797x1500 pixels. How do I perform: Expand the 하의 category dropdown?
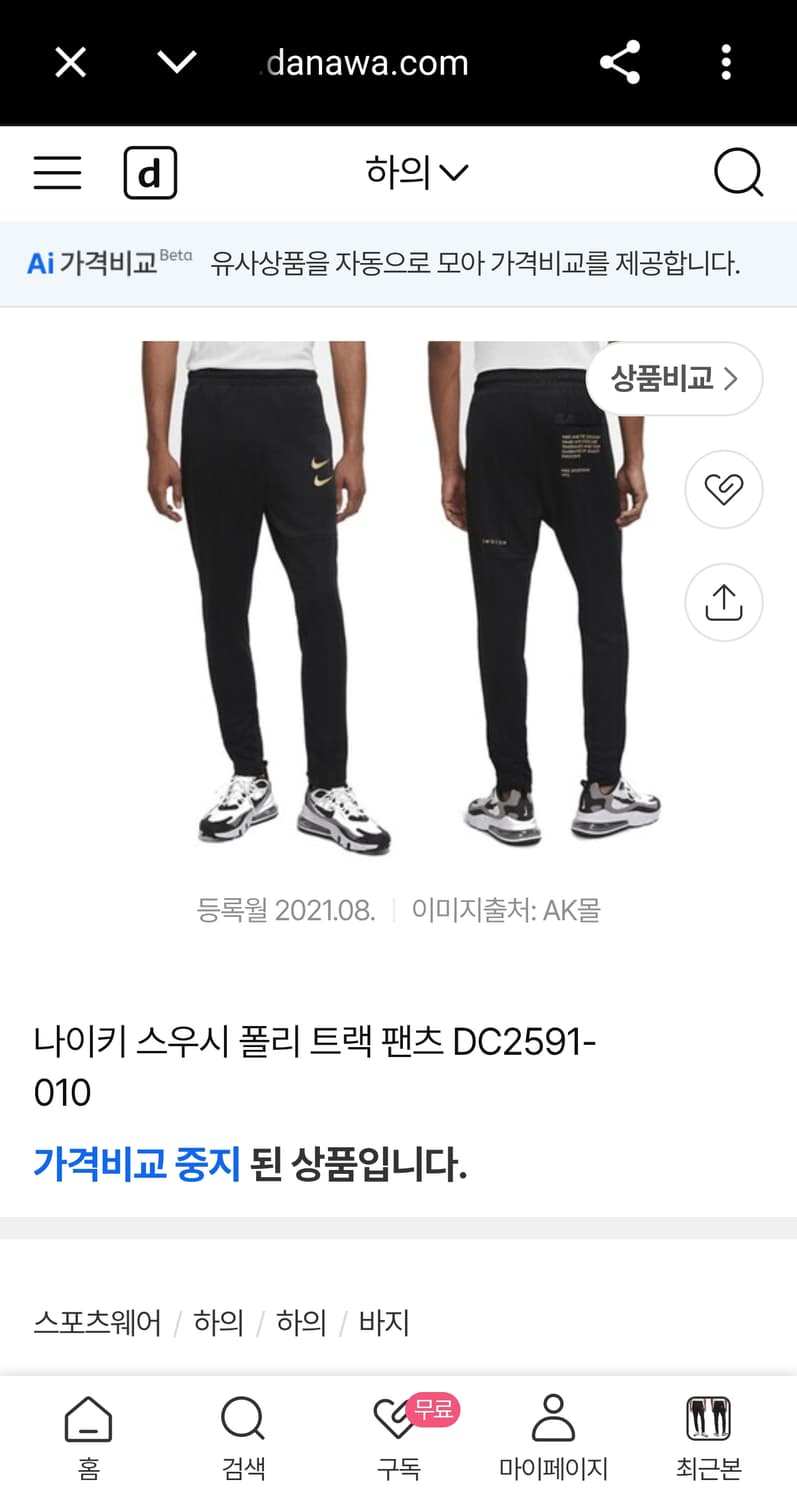point(419,172)
